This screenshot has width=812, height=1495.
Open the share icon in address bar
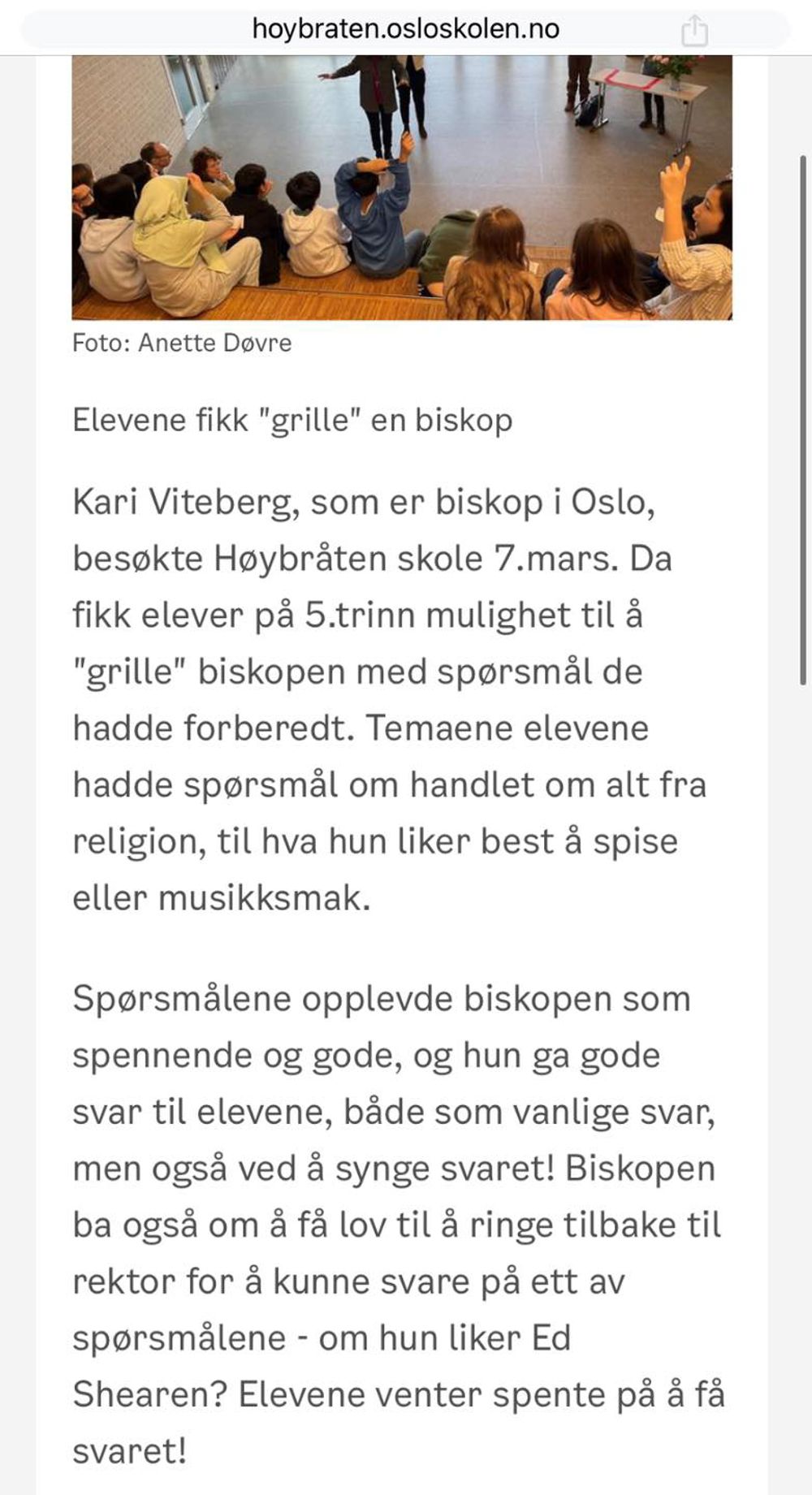(x=694, y=31)
